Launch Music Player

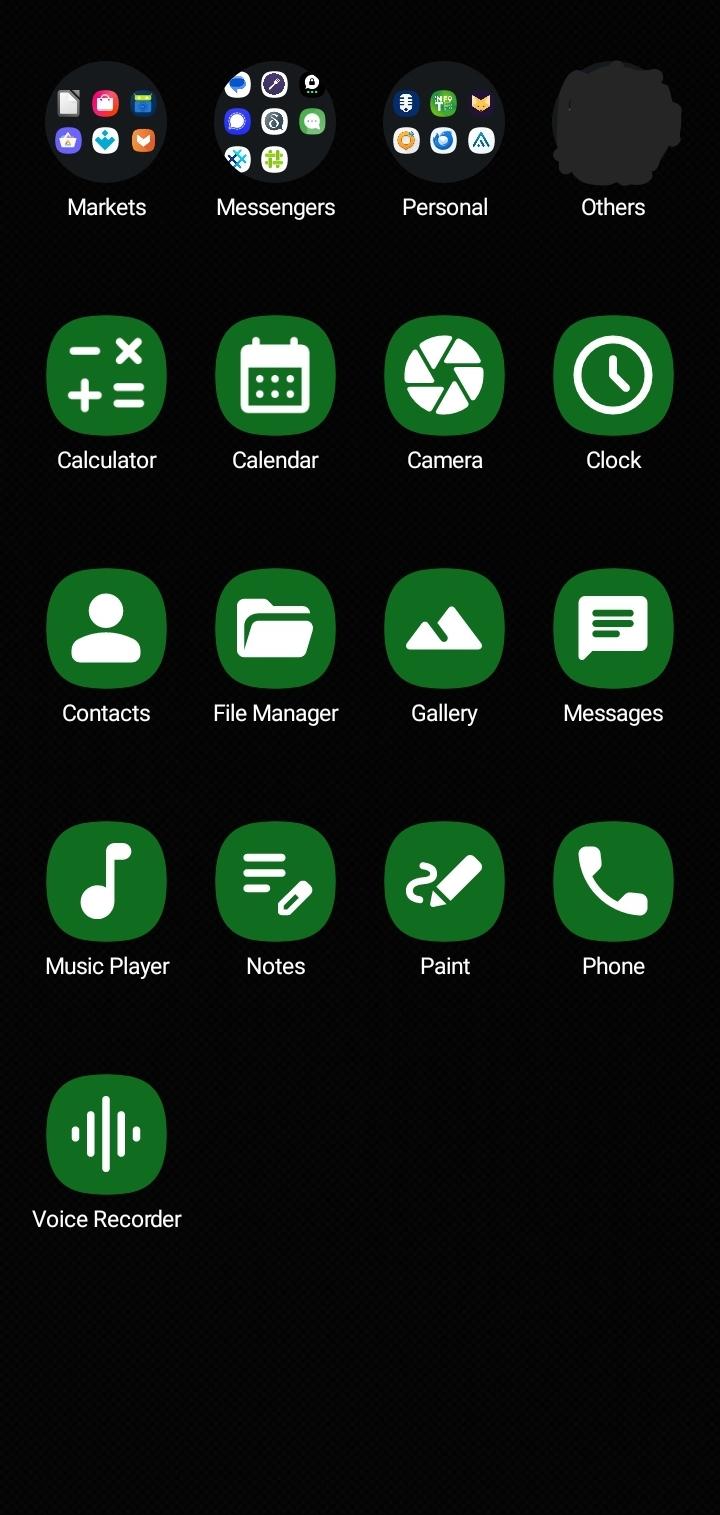(x=106, y=882)
